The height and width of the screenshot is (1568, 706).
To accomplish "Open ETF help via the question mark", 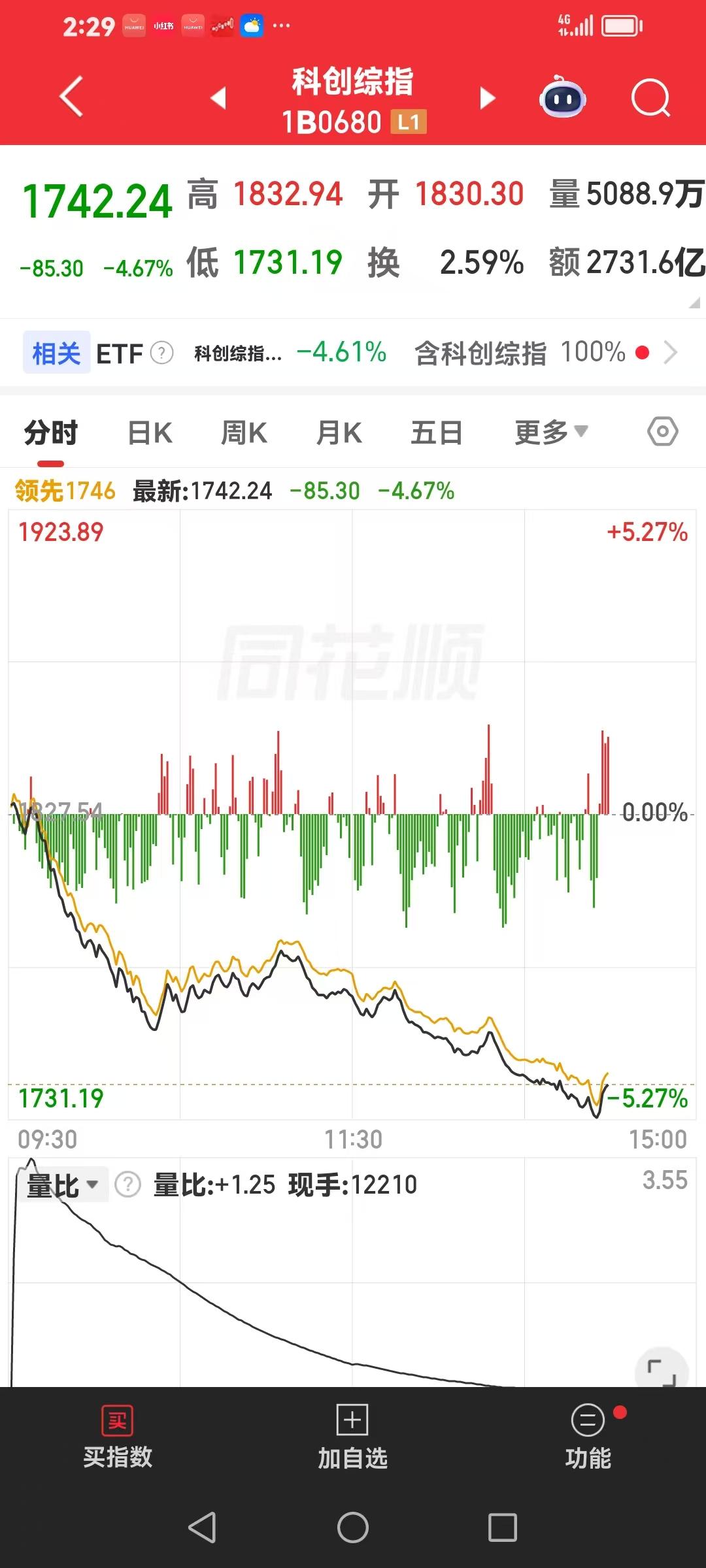I will [x=161, y=353].
